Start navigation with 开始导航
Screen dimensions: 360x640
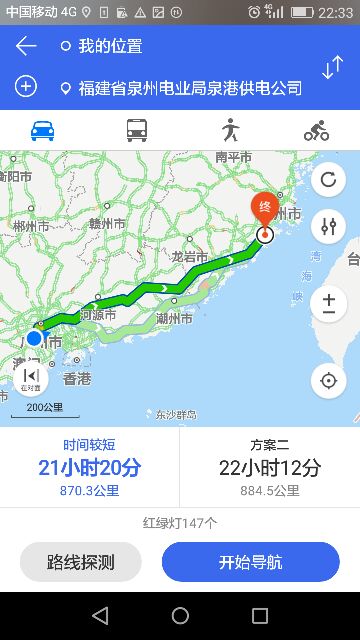[251, 562]
